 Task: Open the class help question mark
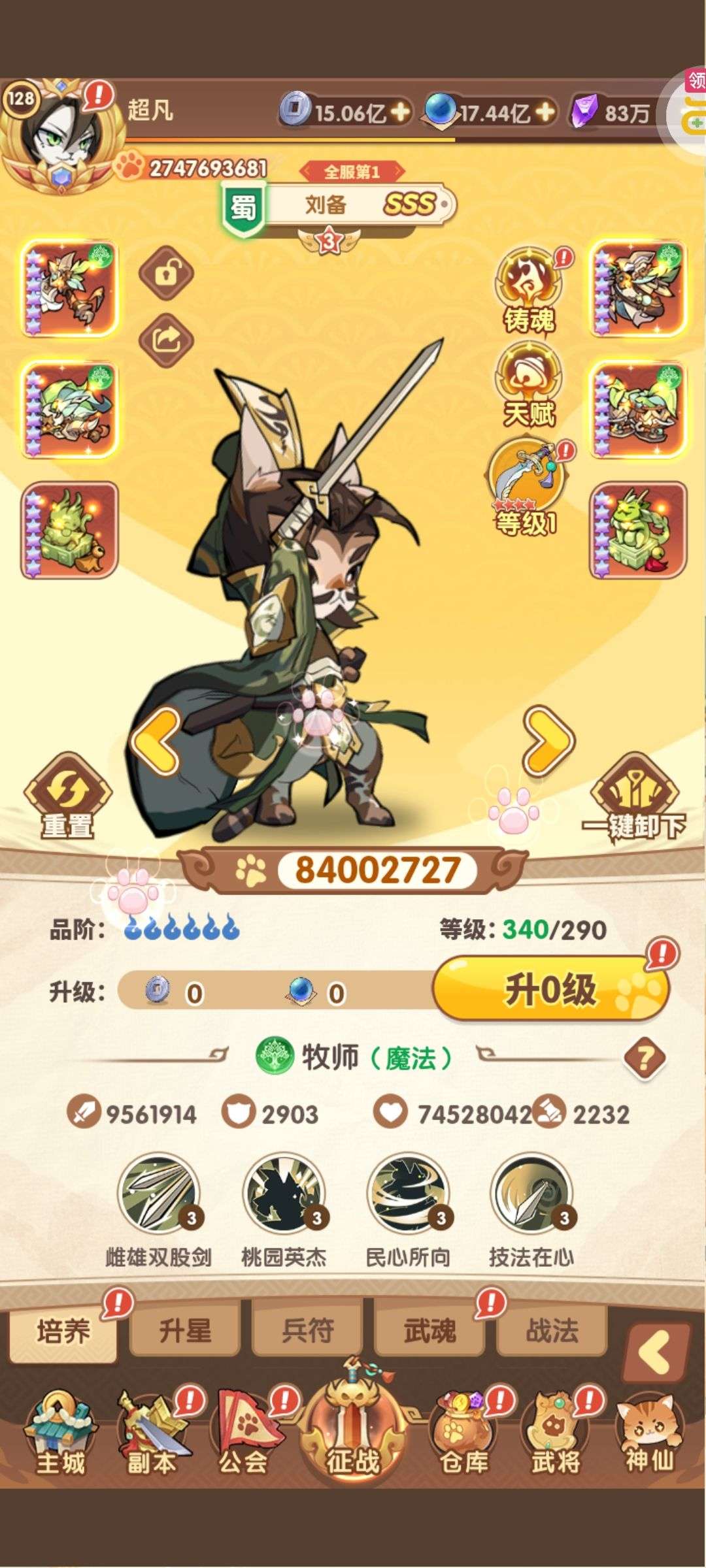coord(644,1058)
